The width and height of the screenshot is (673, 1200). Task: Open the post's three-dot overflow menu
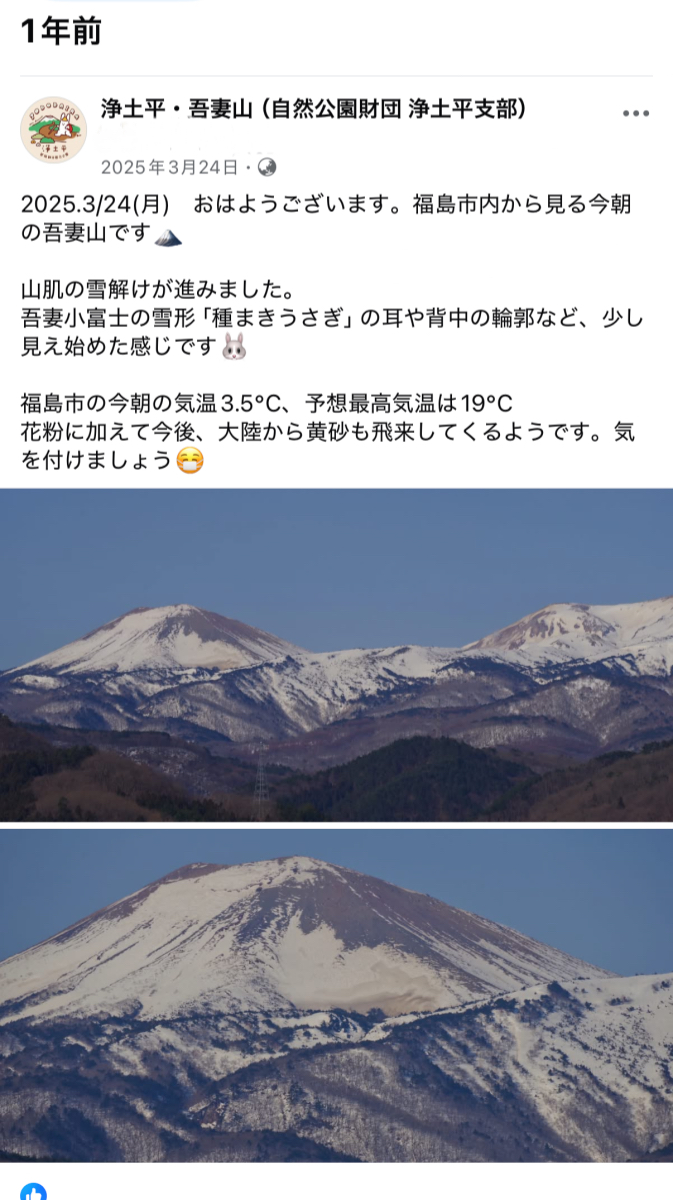pyautogui.click(x=636, y=114)
